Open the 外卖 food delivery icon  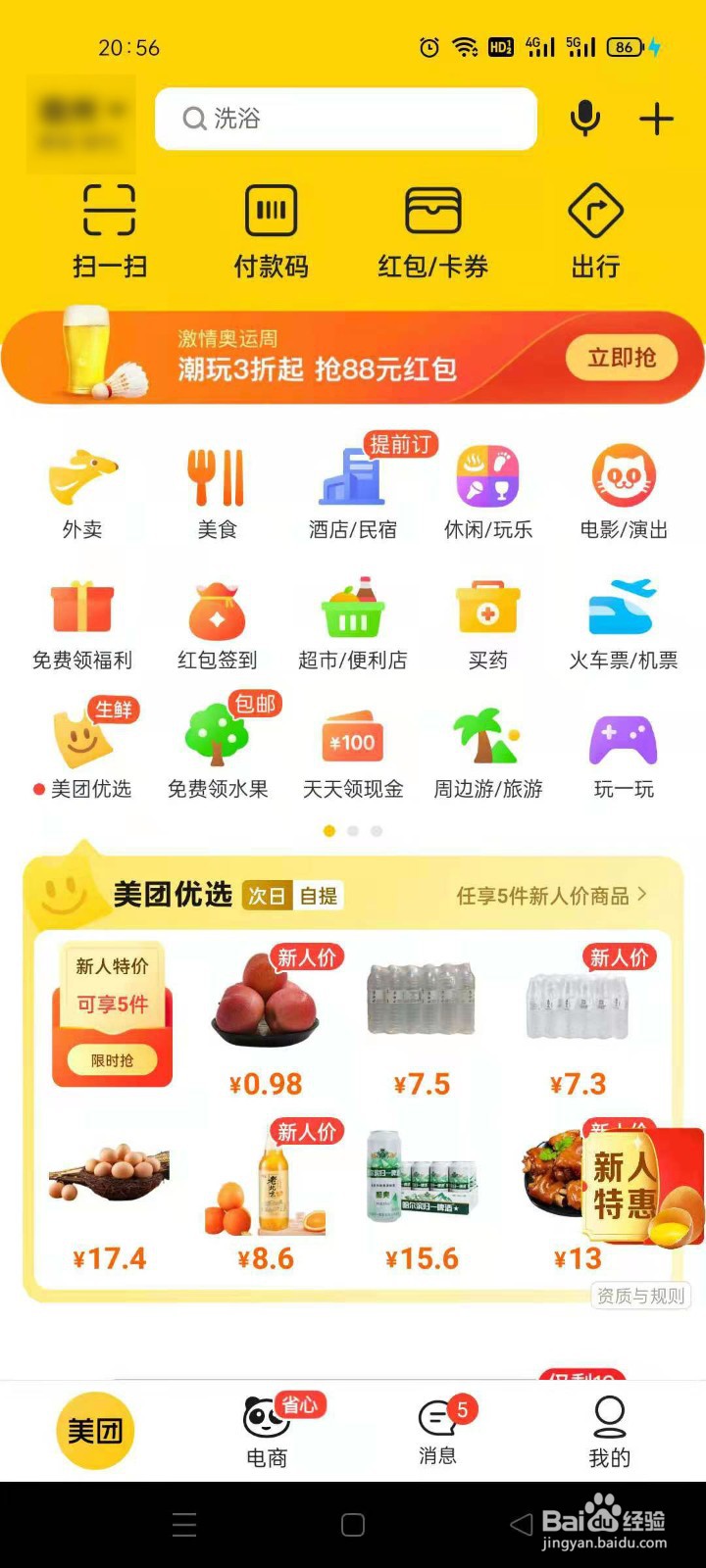coord(81,490)
